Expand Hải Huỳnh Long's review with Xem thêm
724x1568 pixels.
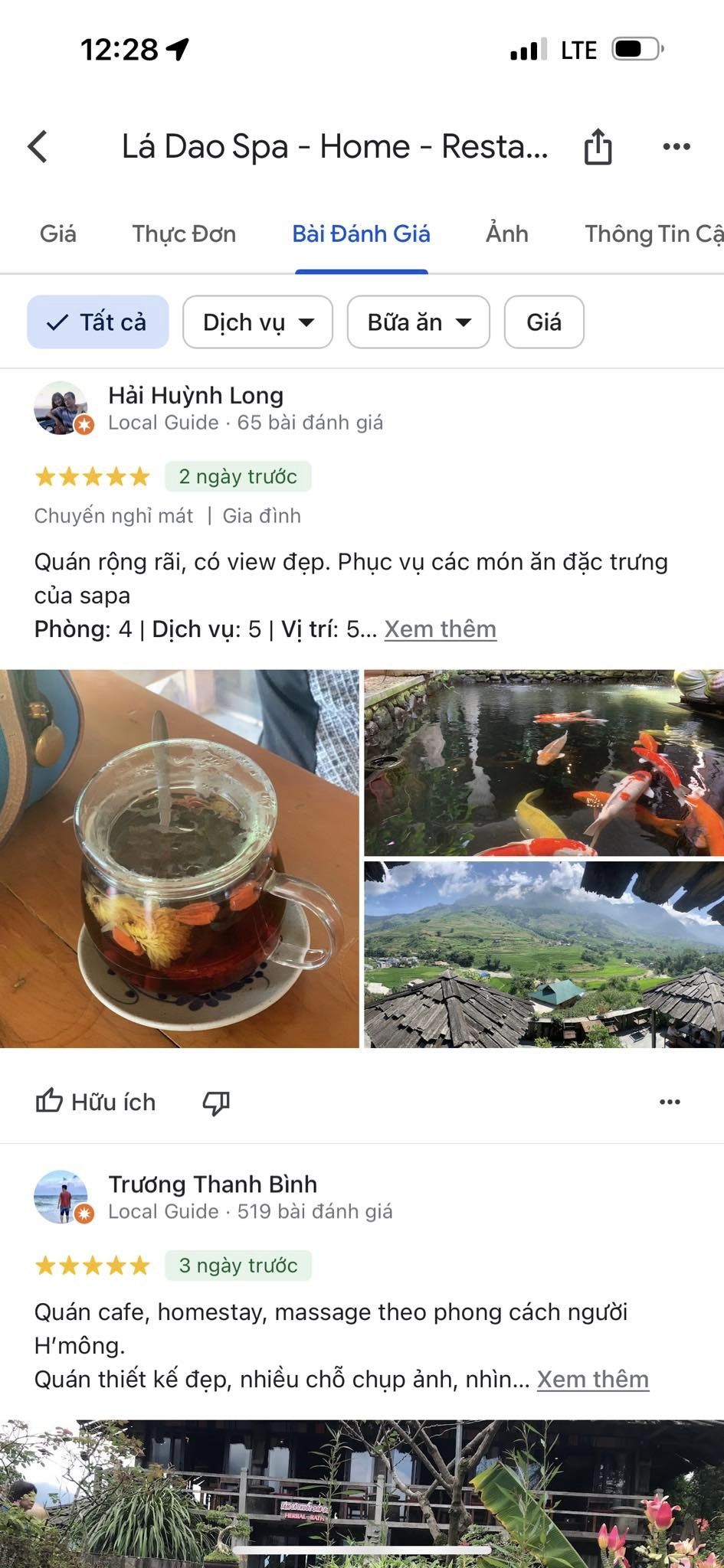pyautogui.click(x=441, y=629)
